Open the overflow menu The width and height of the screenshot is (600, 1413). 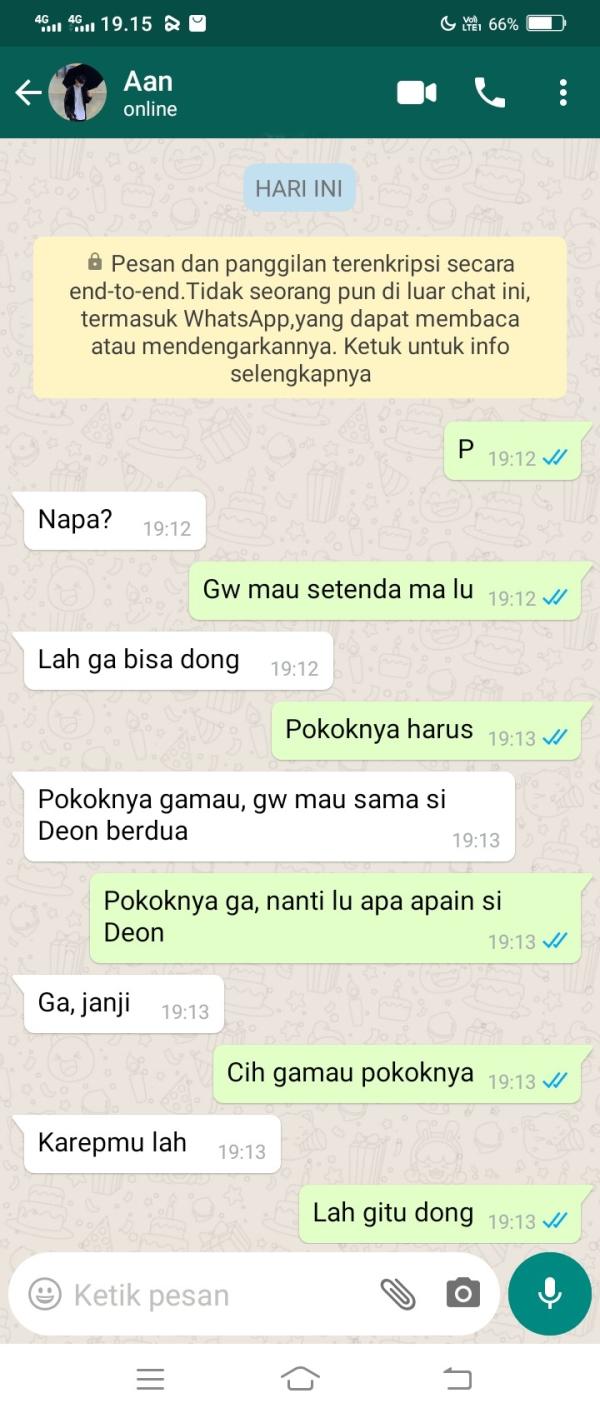563,93
